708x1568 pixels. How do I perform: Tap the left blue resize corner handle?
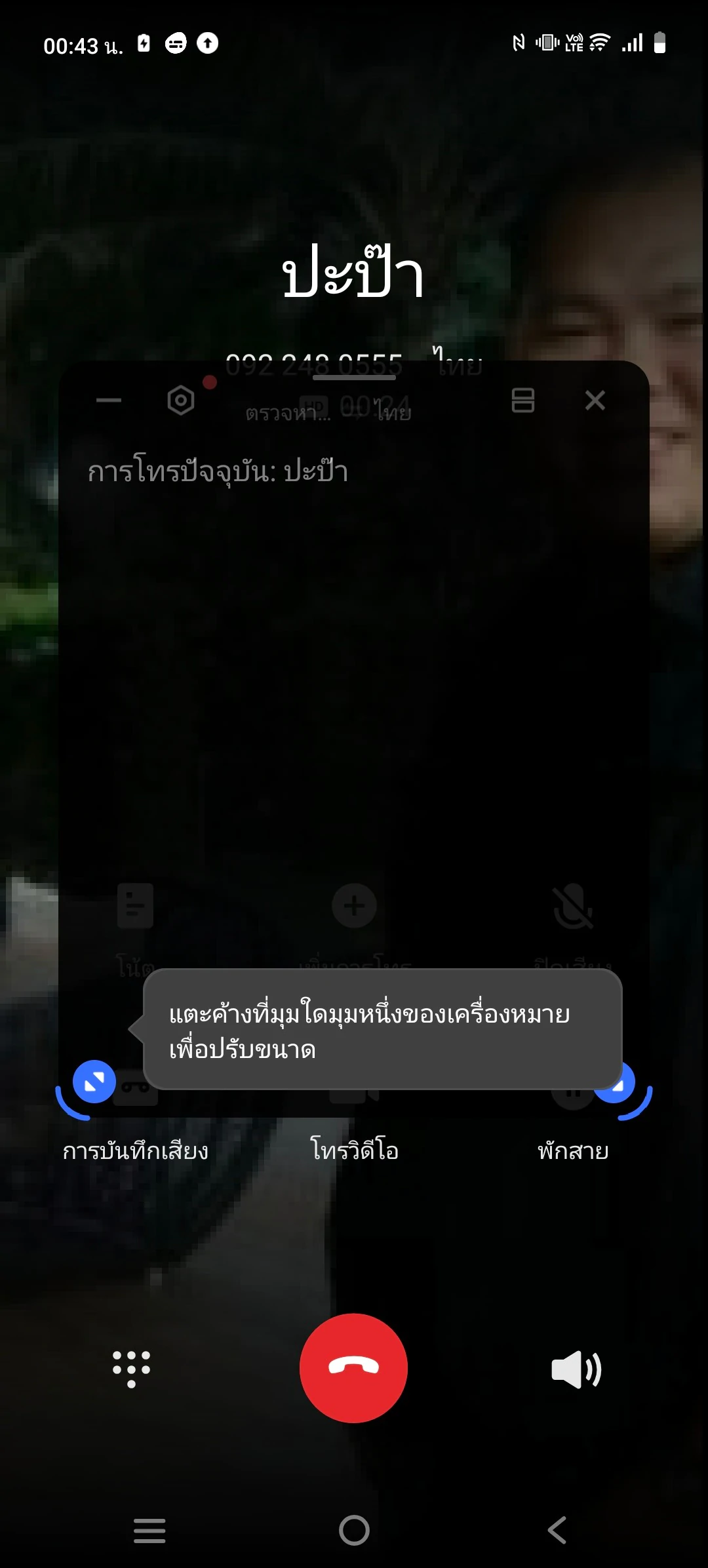pos(94,1082)
